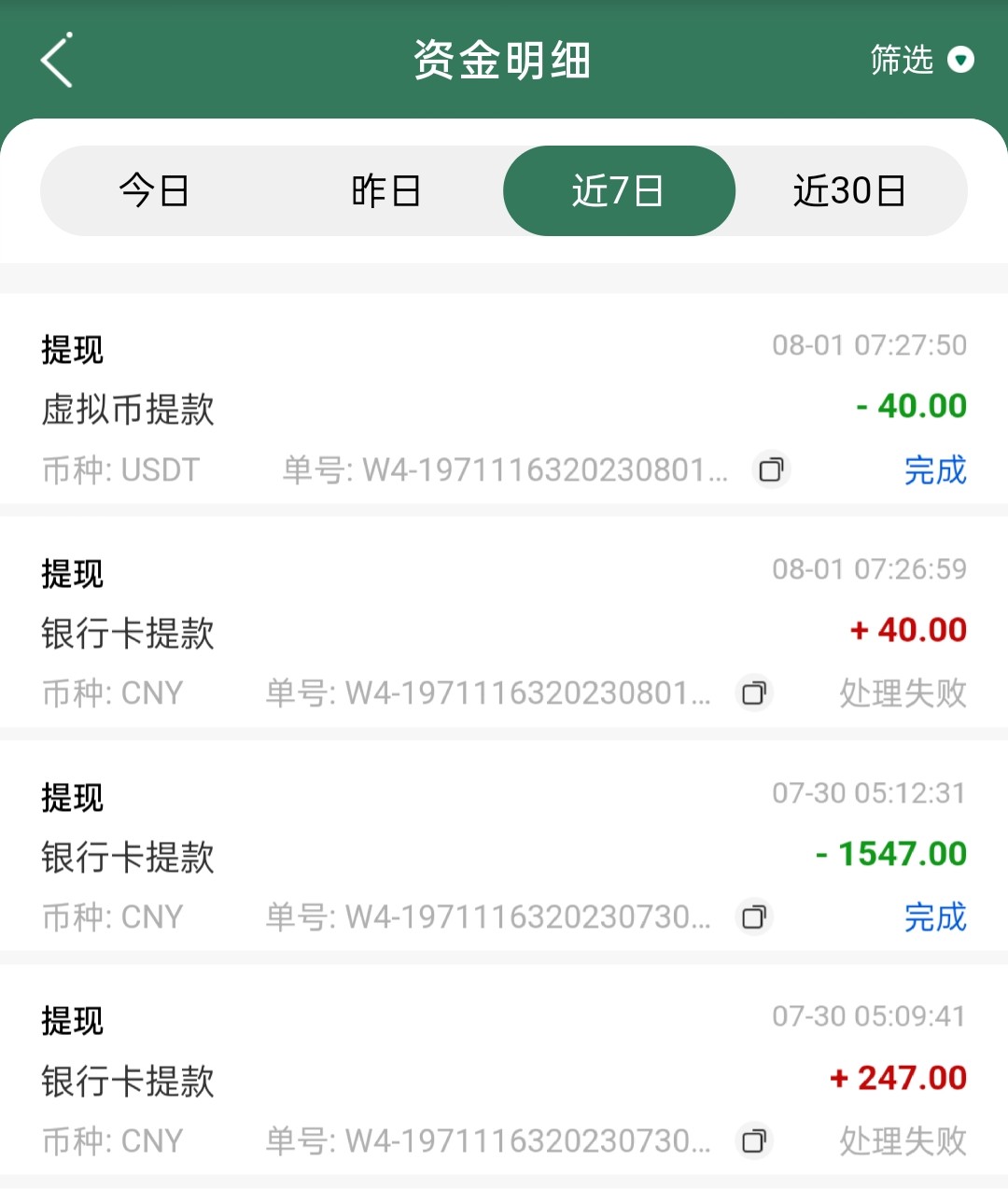Copy order number of 08-01 07:26:59 withdrawal
This screenshot has height=1202, width=1008.
[x=754, y=693]
